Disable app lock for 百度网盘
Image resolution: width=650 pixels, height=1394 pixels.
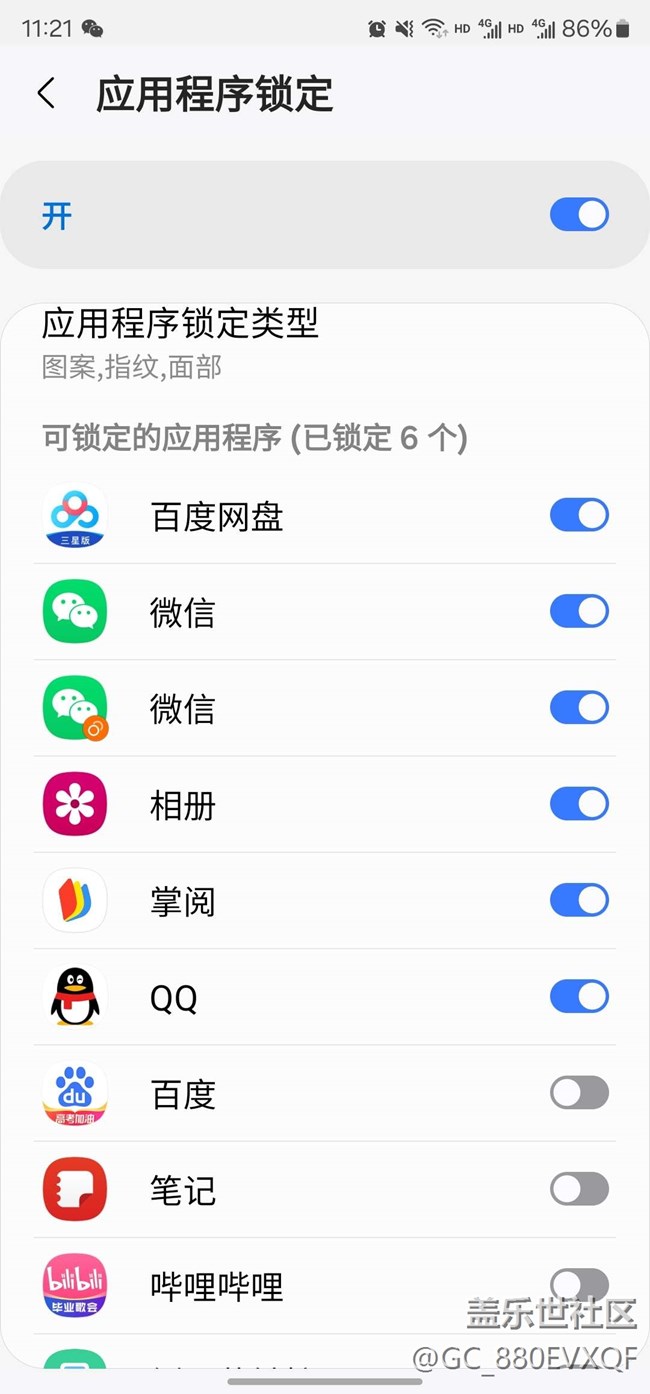(579, 515)
